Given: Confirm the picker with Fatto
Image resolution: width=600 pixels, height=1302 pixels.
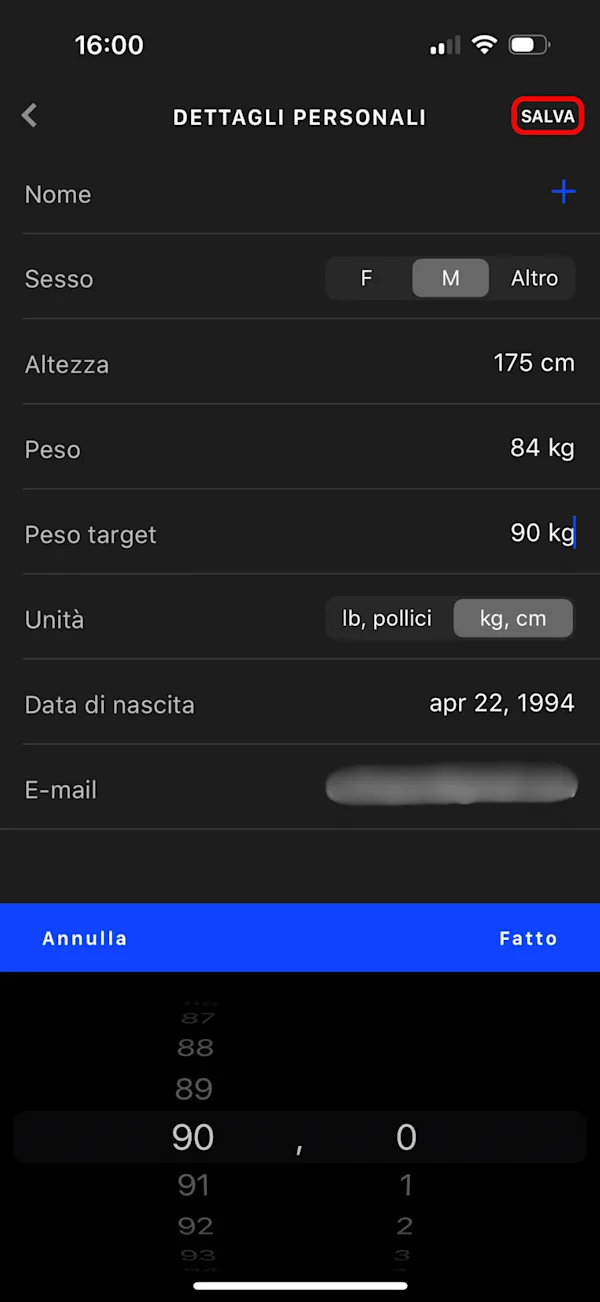Looking at the screenshot, I should 528,938.
